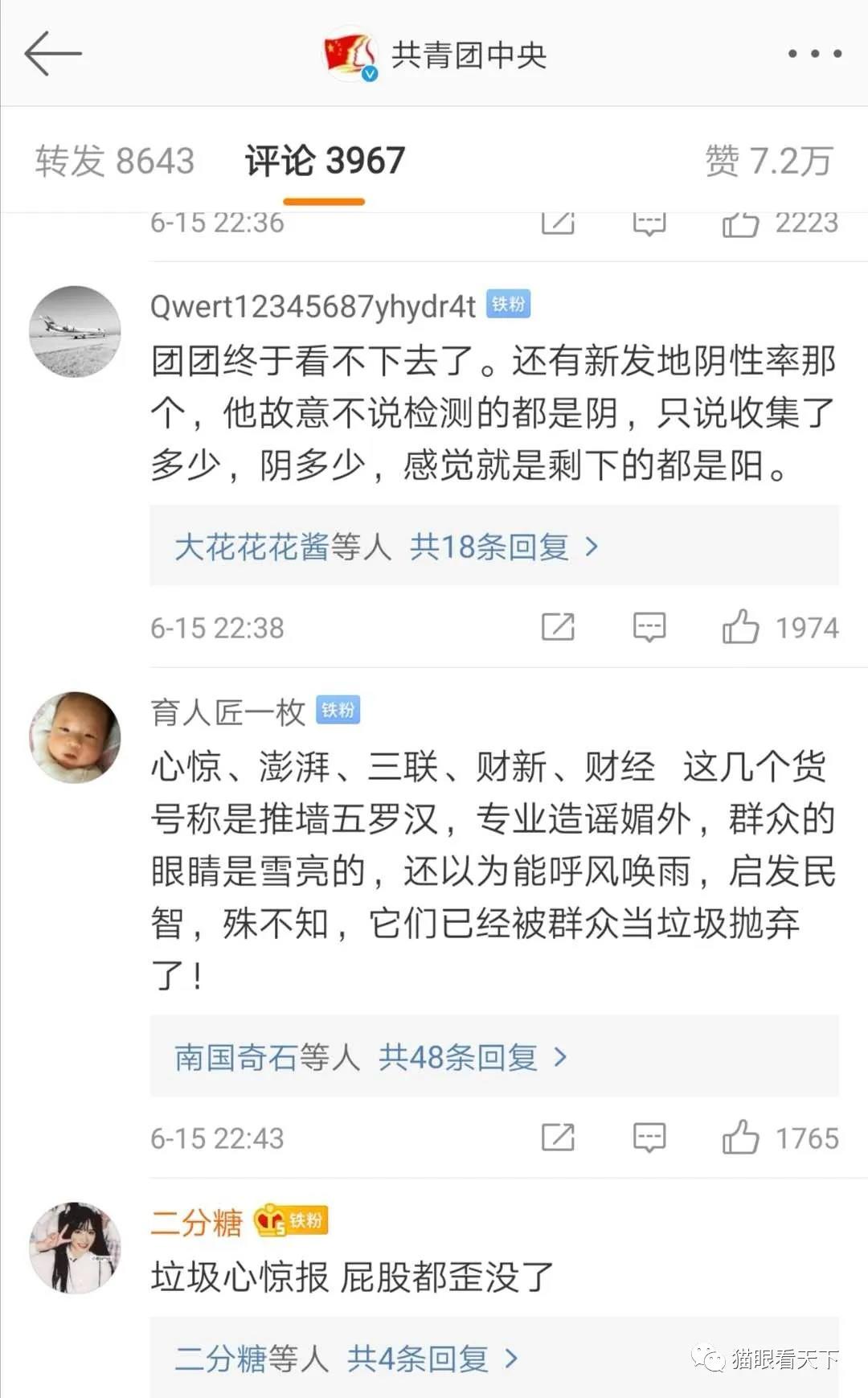Viewport: 868px width, 1398px height.
Task: Open 共青团中央 profile from title
Action: (469, 55)
